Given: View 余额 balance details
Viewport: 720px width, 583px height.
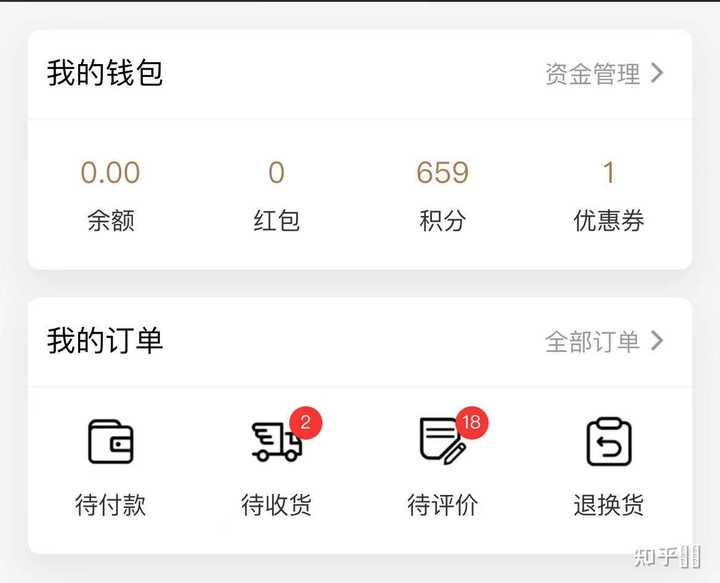Looking at the screenshot, I should point(110,195).
